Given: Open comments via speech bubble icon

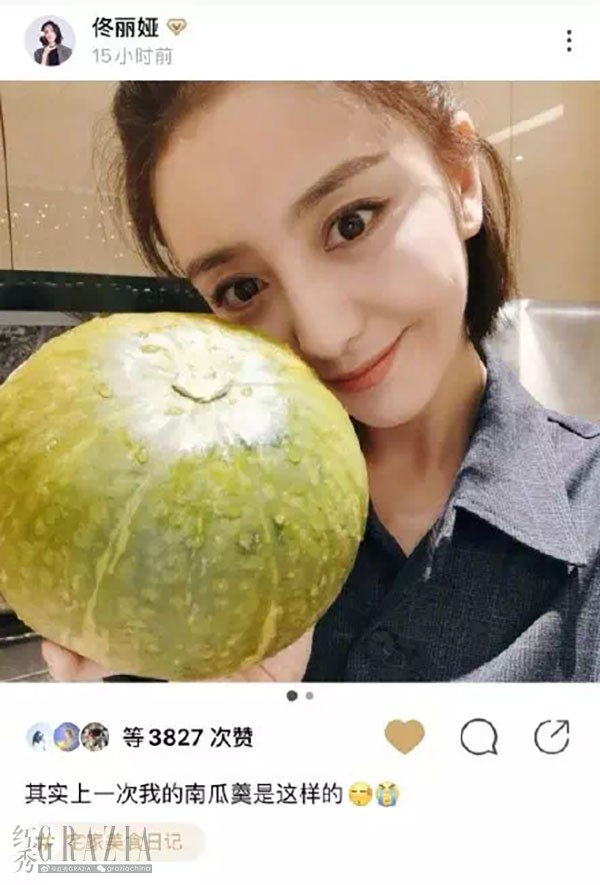Looking at the screenshot, I should [x=478, y=737].
